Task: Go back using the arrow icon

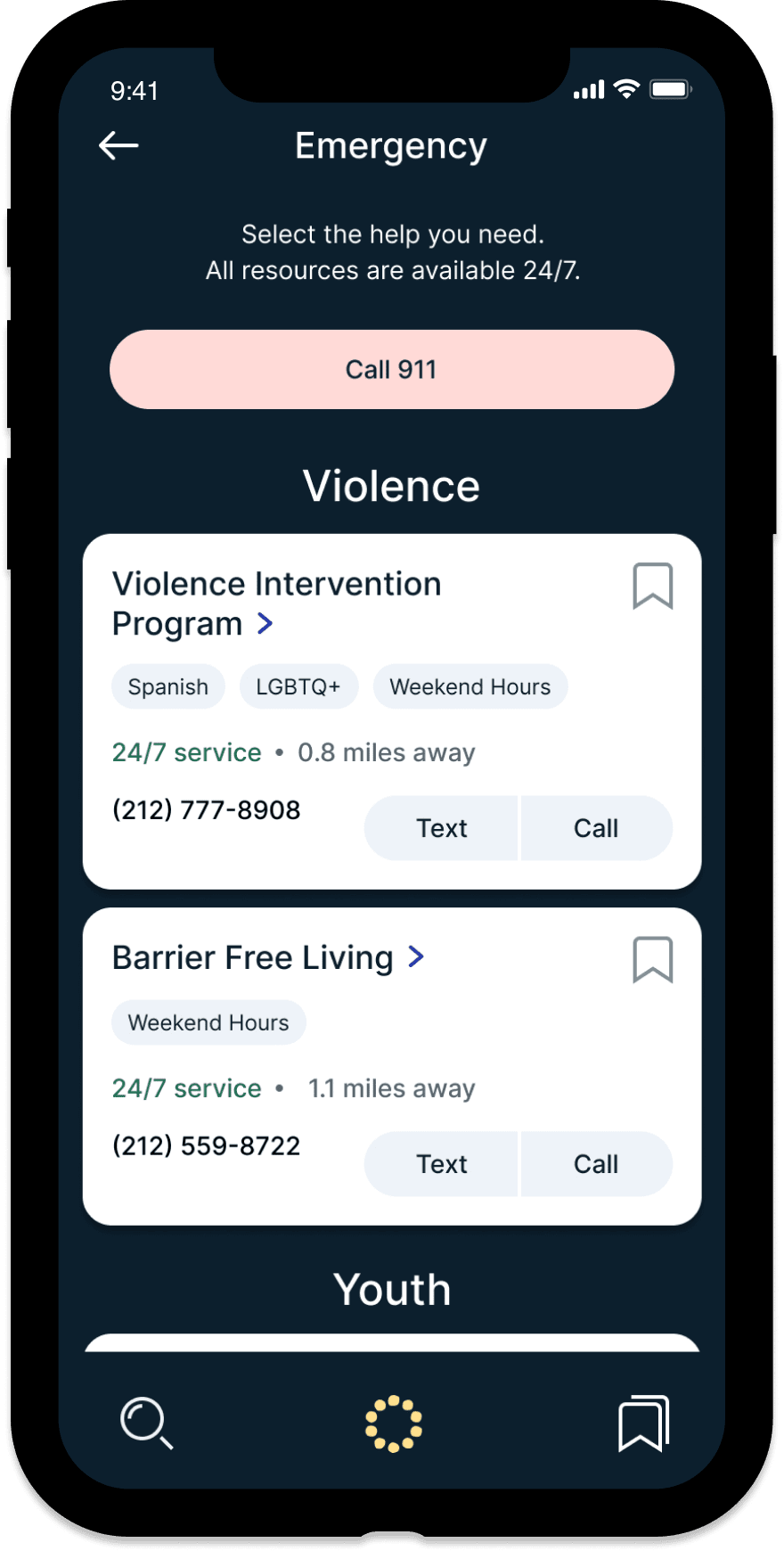Action: pos(118,145)
